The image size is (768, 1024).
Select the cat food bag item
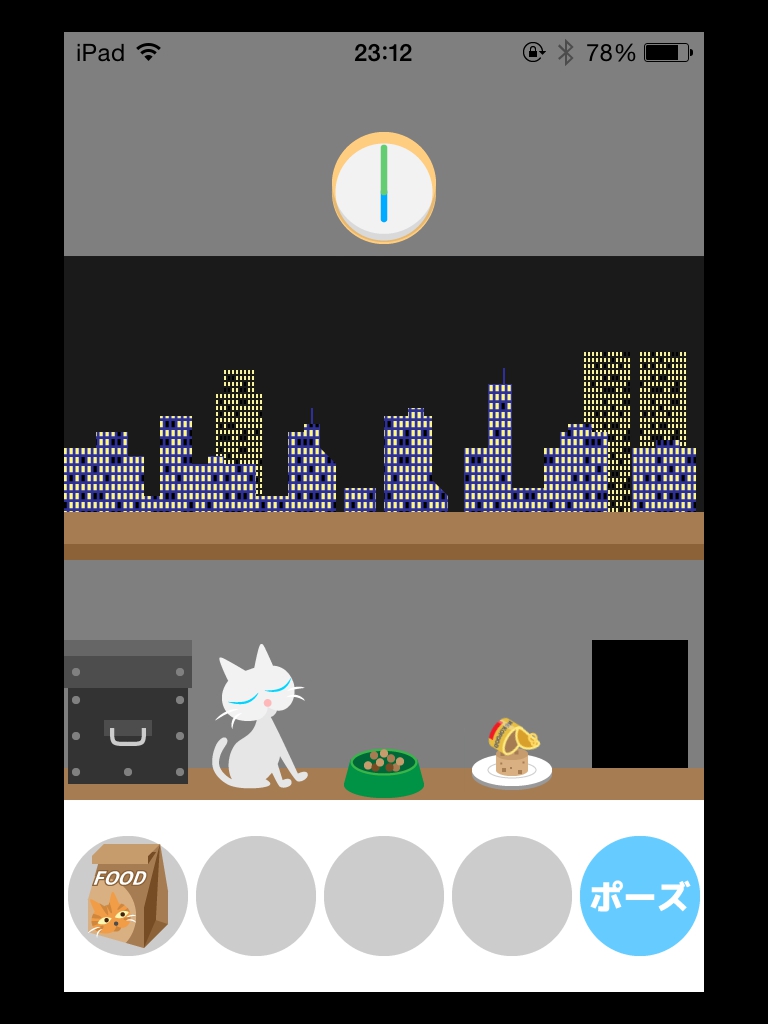[x=128, y=896]
